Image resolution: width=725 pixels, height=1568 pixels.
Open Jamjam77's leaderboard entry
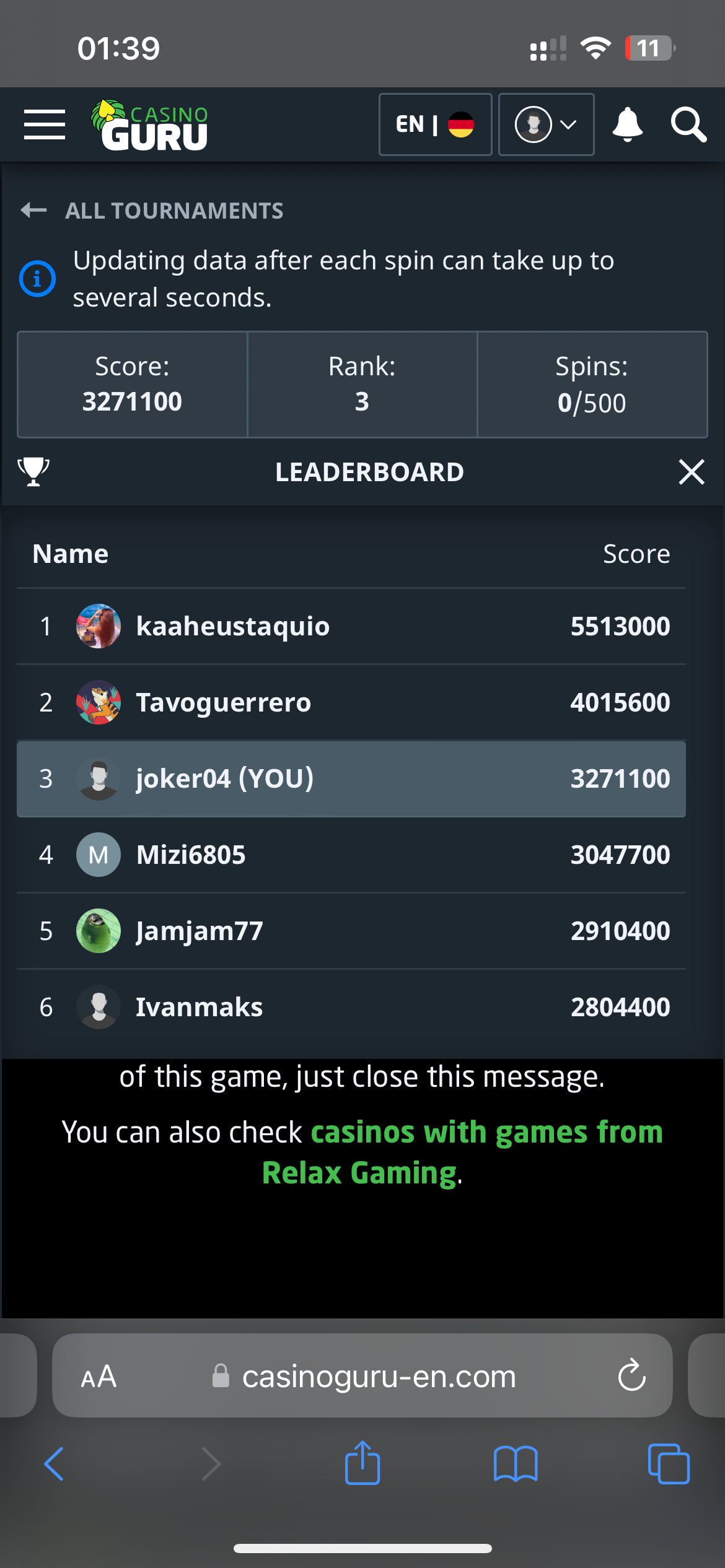click(x=200, y=931)
